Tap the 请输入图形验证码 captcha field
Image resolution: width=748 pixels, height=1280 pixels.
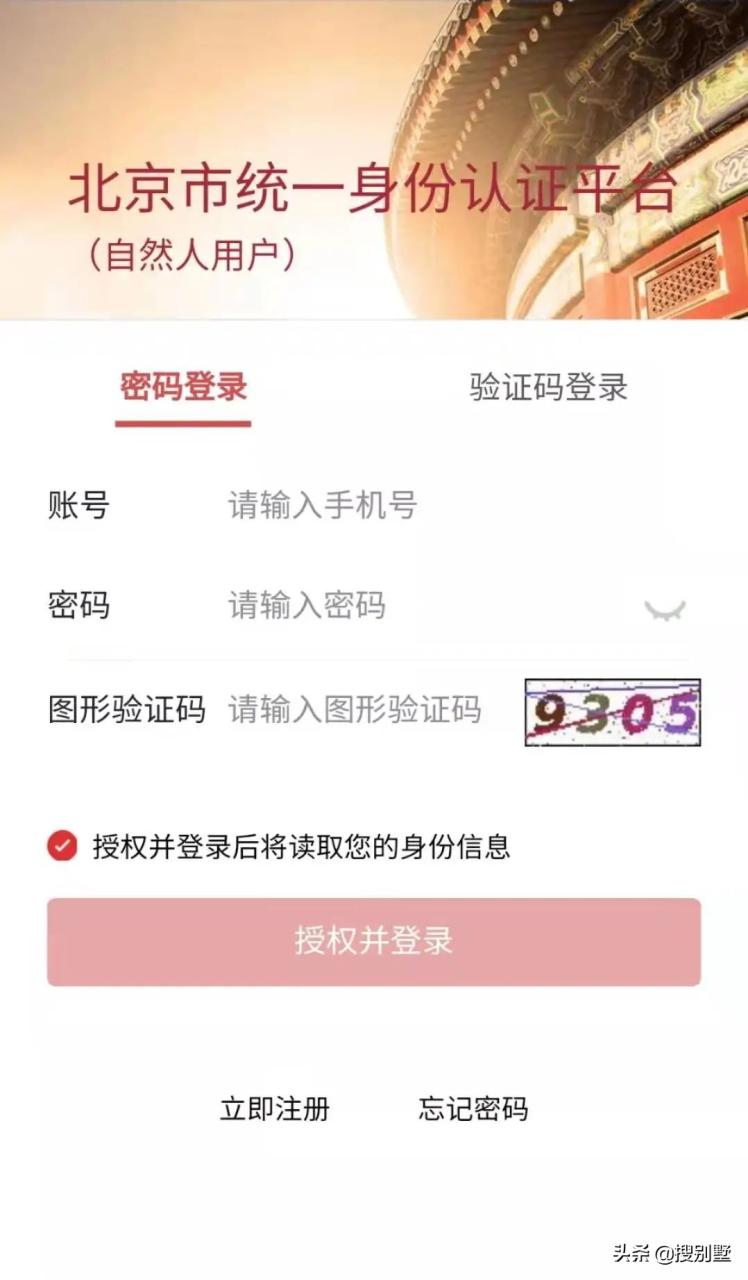355,712
